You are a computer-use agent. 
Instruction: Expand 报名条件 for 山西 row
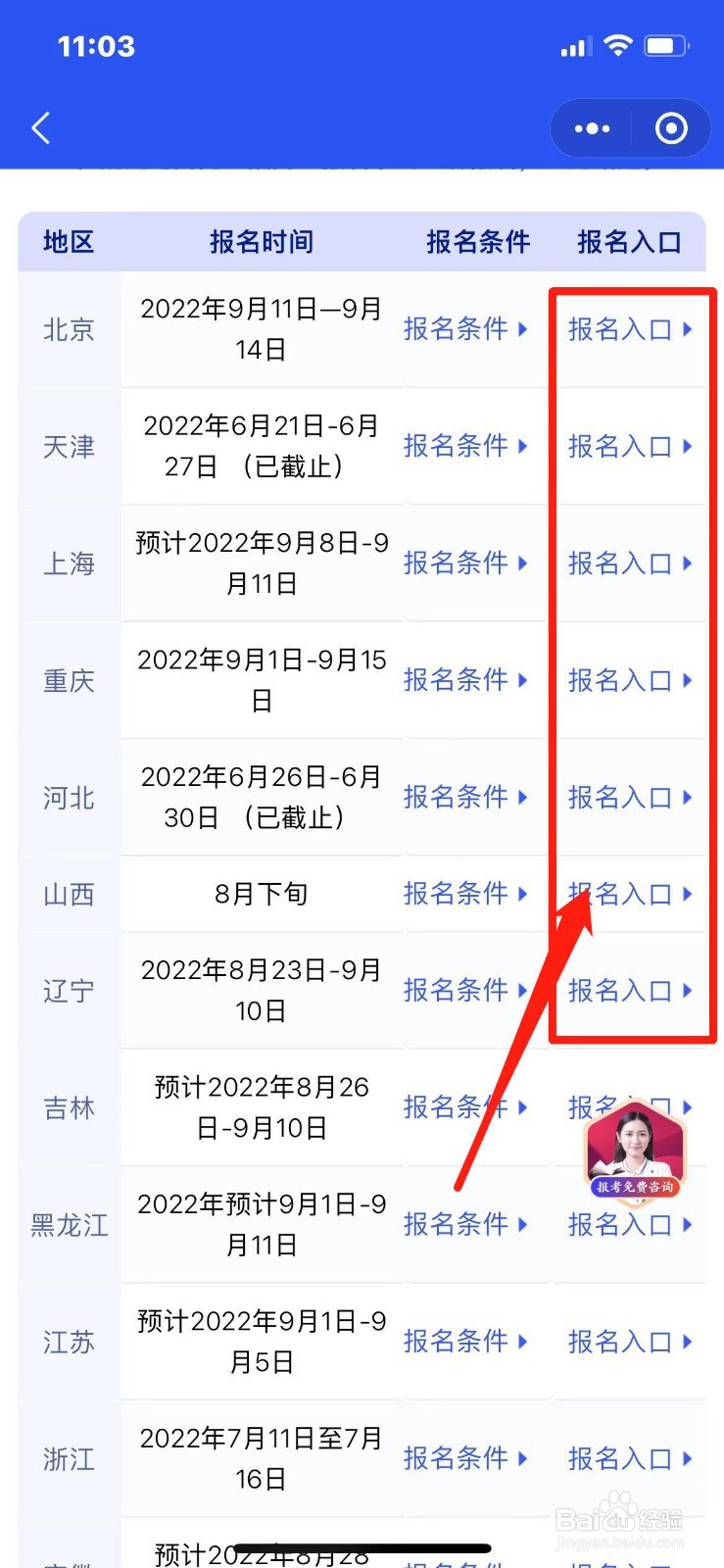[462, 894]
